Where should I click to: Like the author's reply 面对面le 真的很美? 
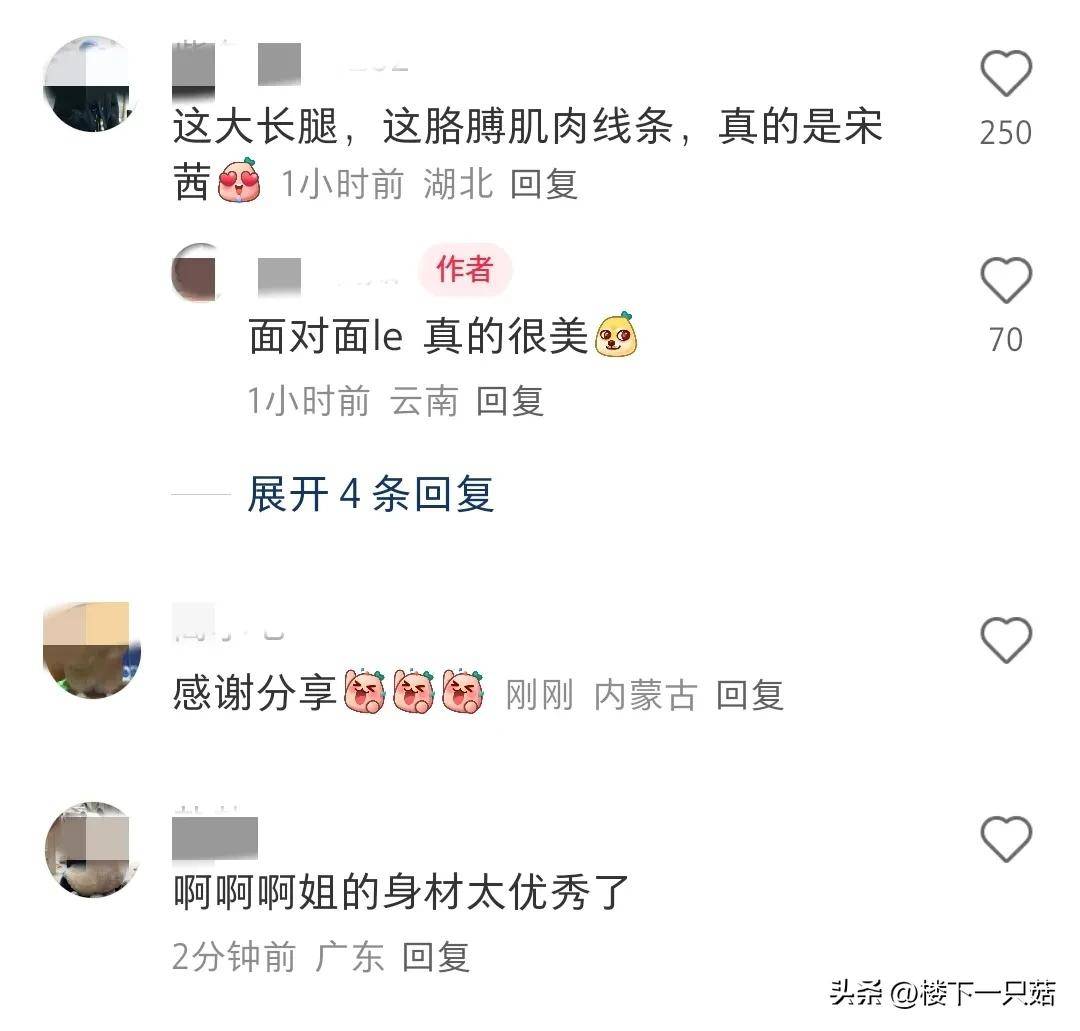[1005, 281]
